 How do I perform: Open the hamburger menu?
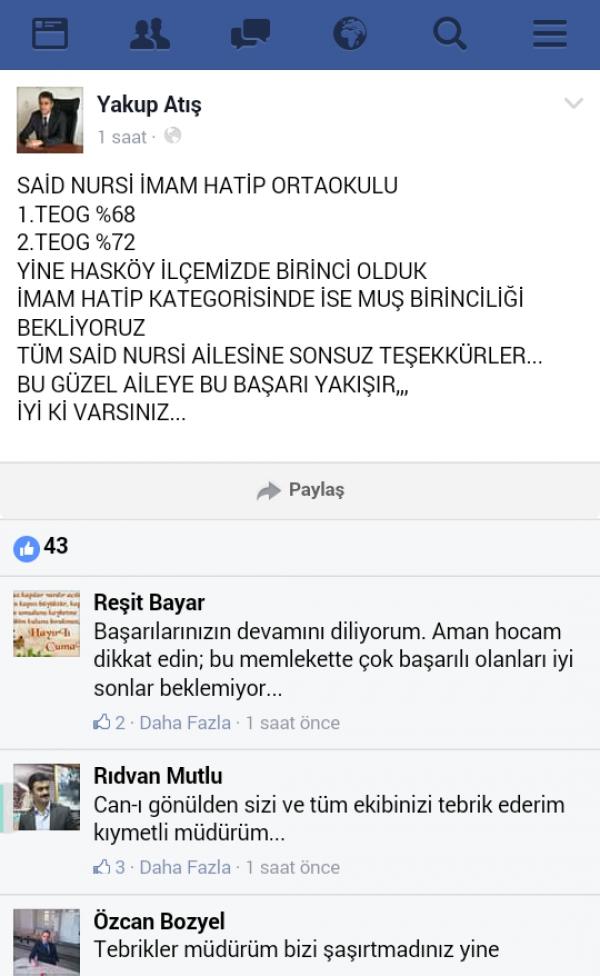point(550,34)
